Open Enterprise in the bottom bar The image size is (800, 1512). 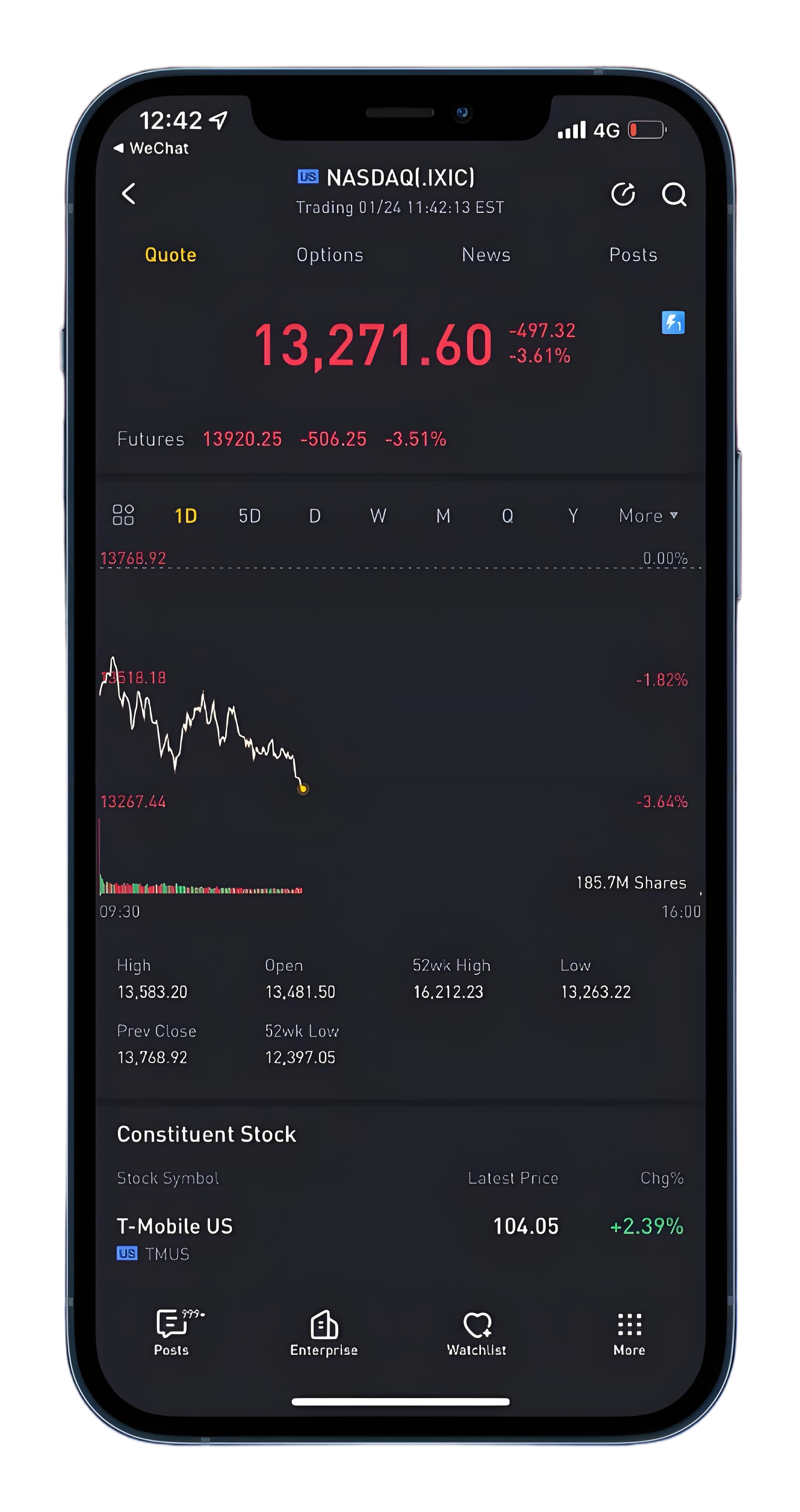(x=324, y=1332)
